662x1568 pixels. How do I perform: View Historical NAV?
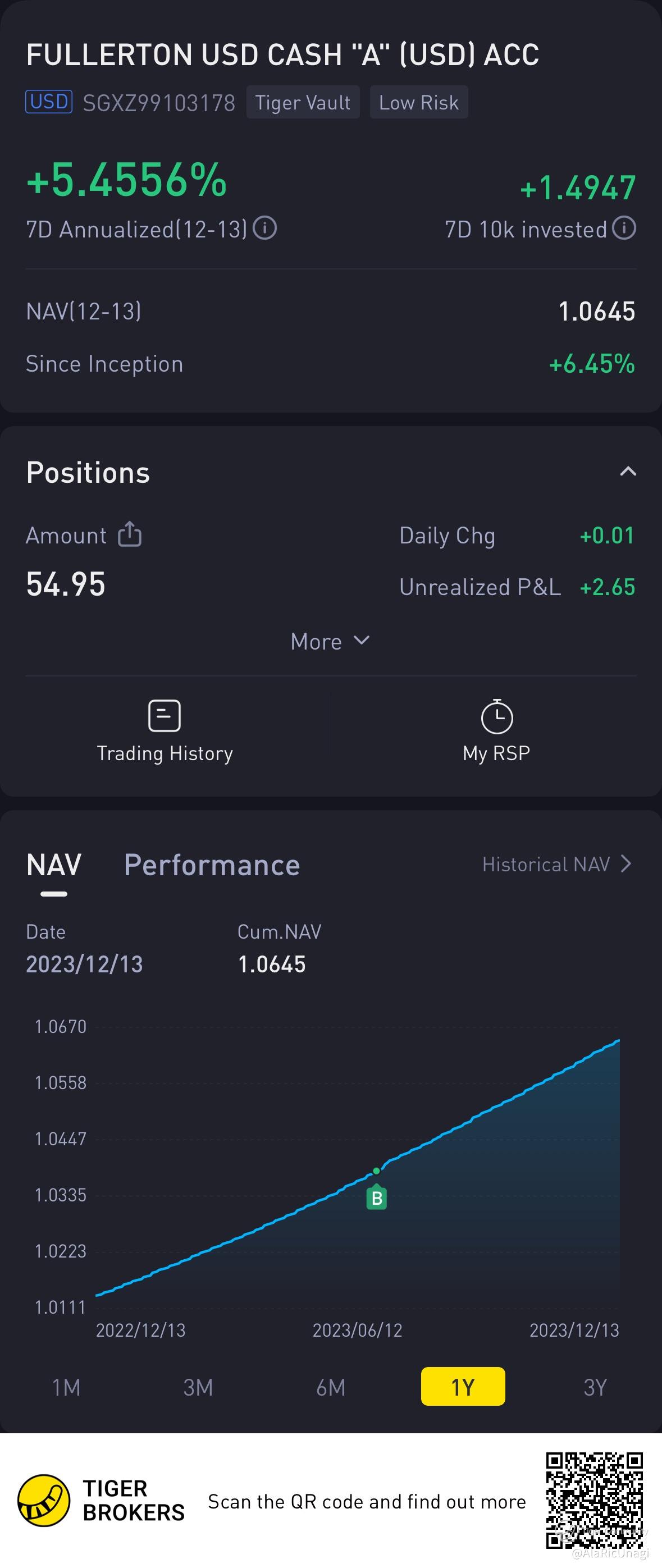point(556,865)
